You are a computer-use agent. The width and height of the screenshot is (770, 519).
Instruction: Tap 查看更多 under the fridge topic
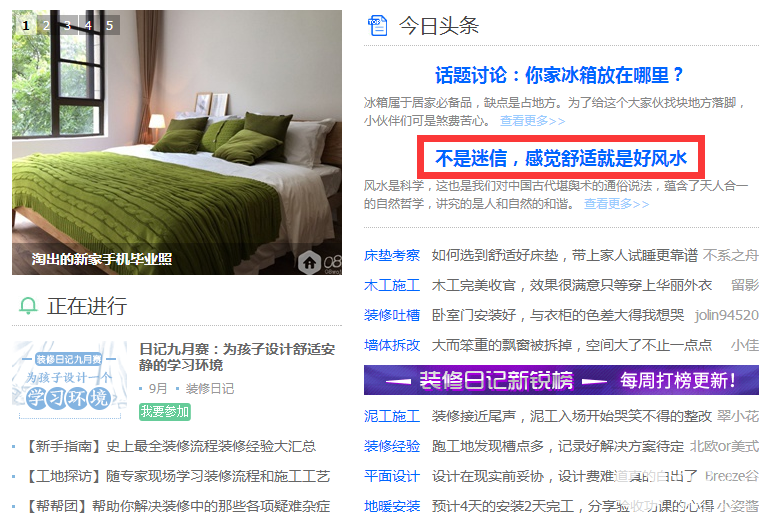click(x=532, y=120)
